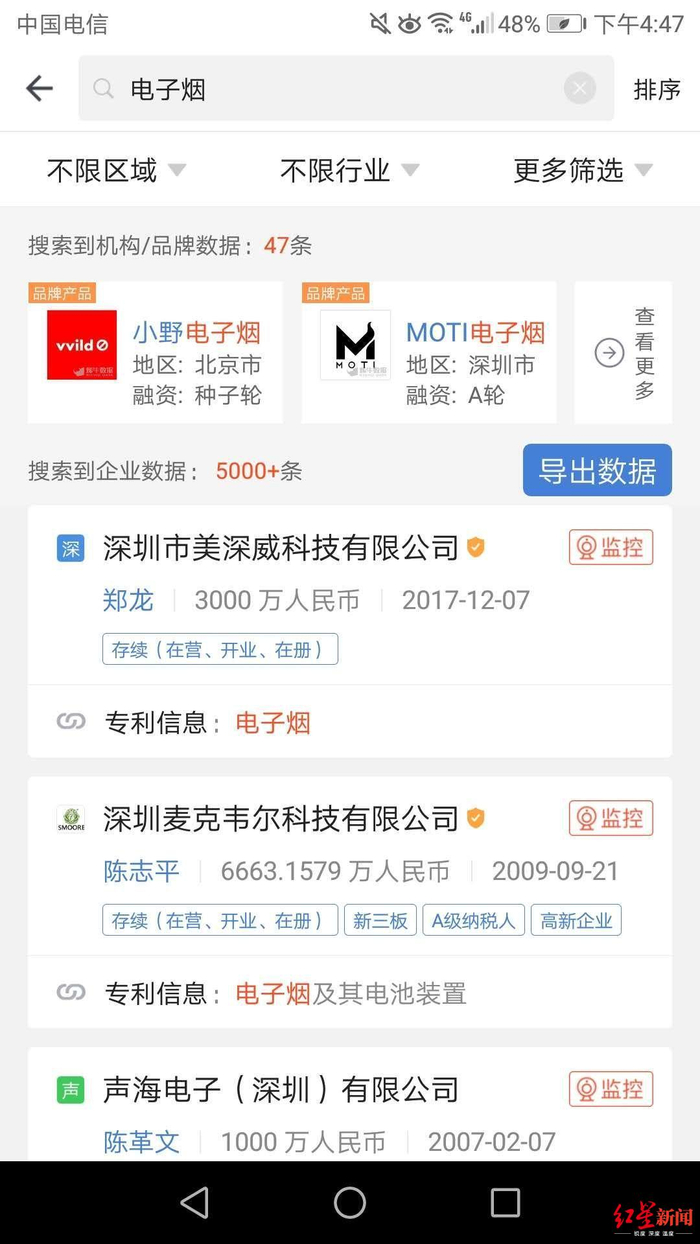
Task: Tap the search box containing 电子烟
Action: 346,89
